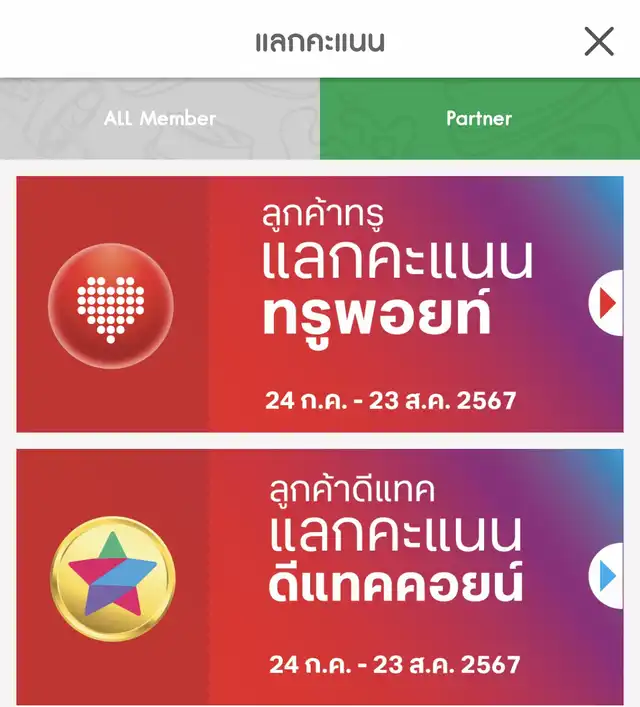Open the ดีแทคคอยน์ points exchange banner
The width and height of the screenshot is (640, 707).
(320, 577)
